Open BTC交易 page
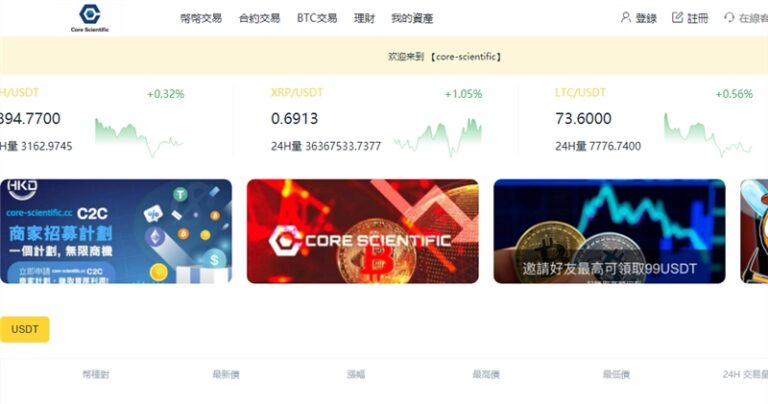The image size is (768, 404). pos(316,18)
